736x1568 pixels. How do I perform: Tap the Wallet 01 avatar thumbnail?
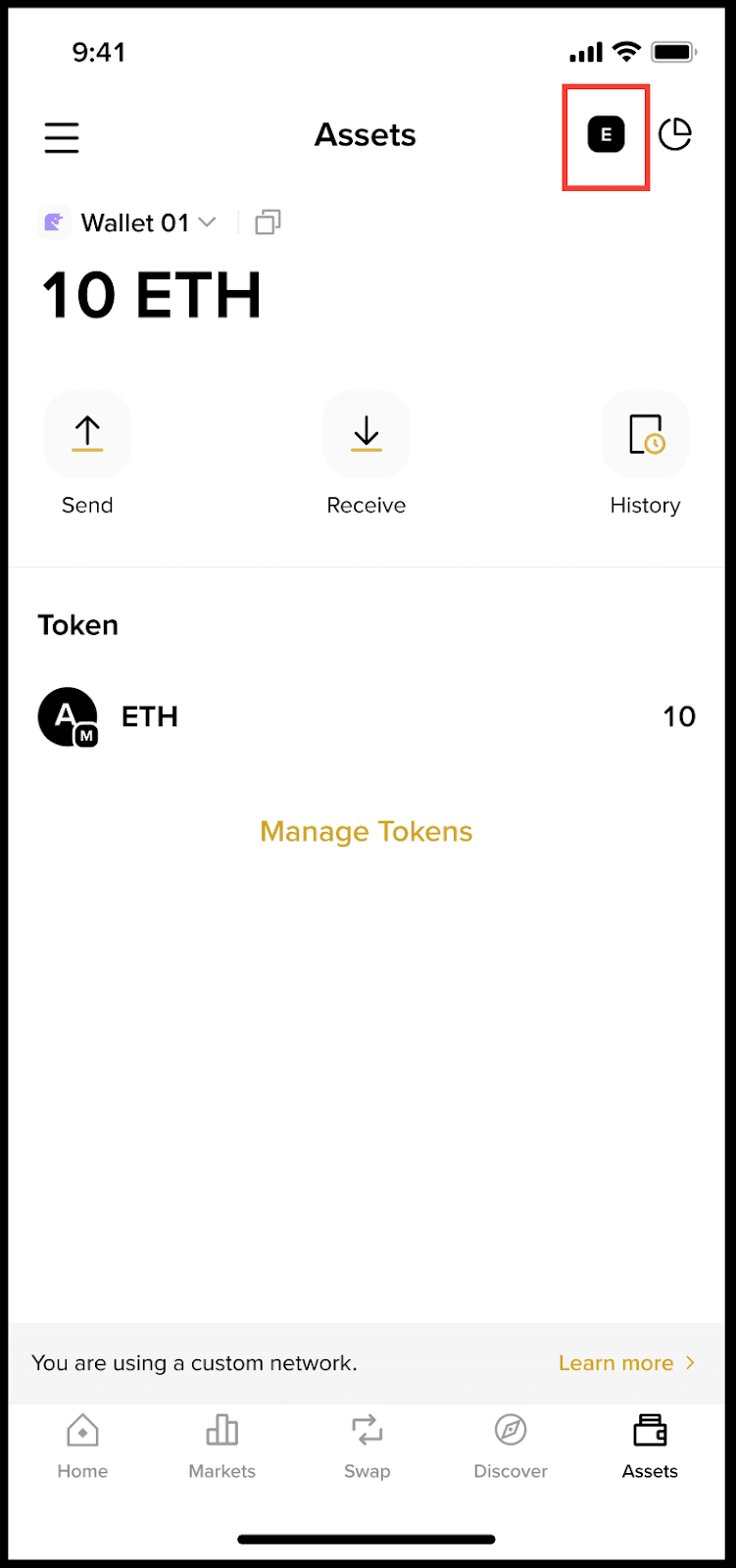tap(54, 221)
